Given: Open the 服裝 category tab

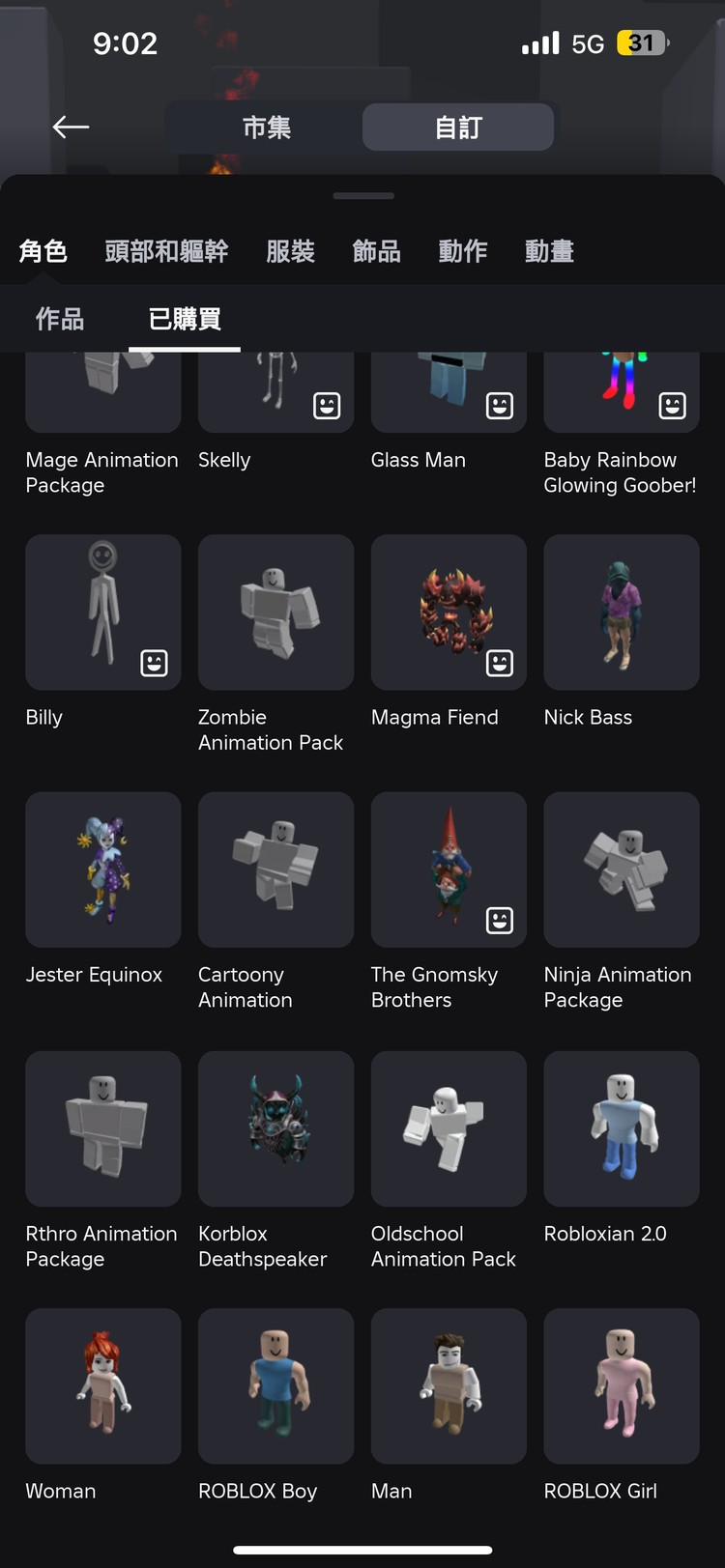Looking at the screenshot, I should (290, 251).
